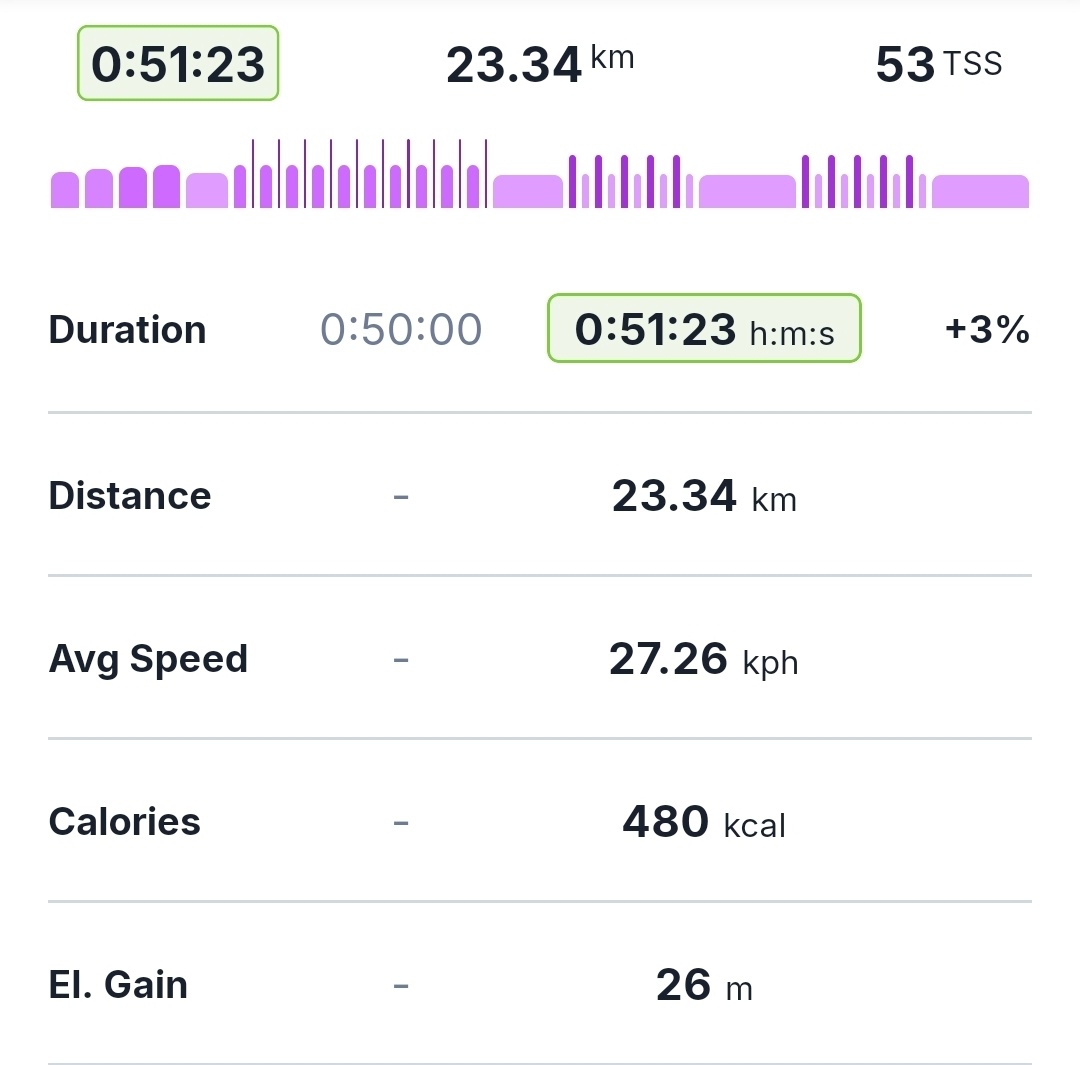Edit the elevation gain 26 m value

tap(703, 986)
